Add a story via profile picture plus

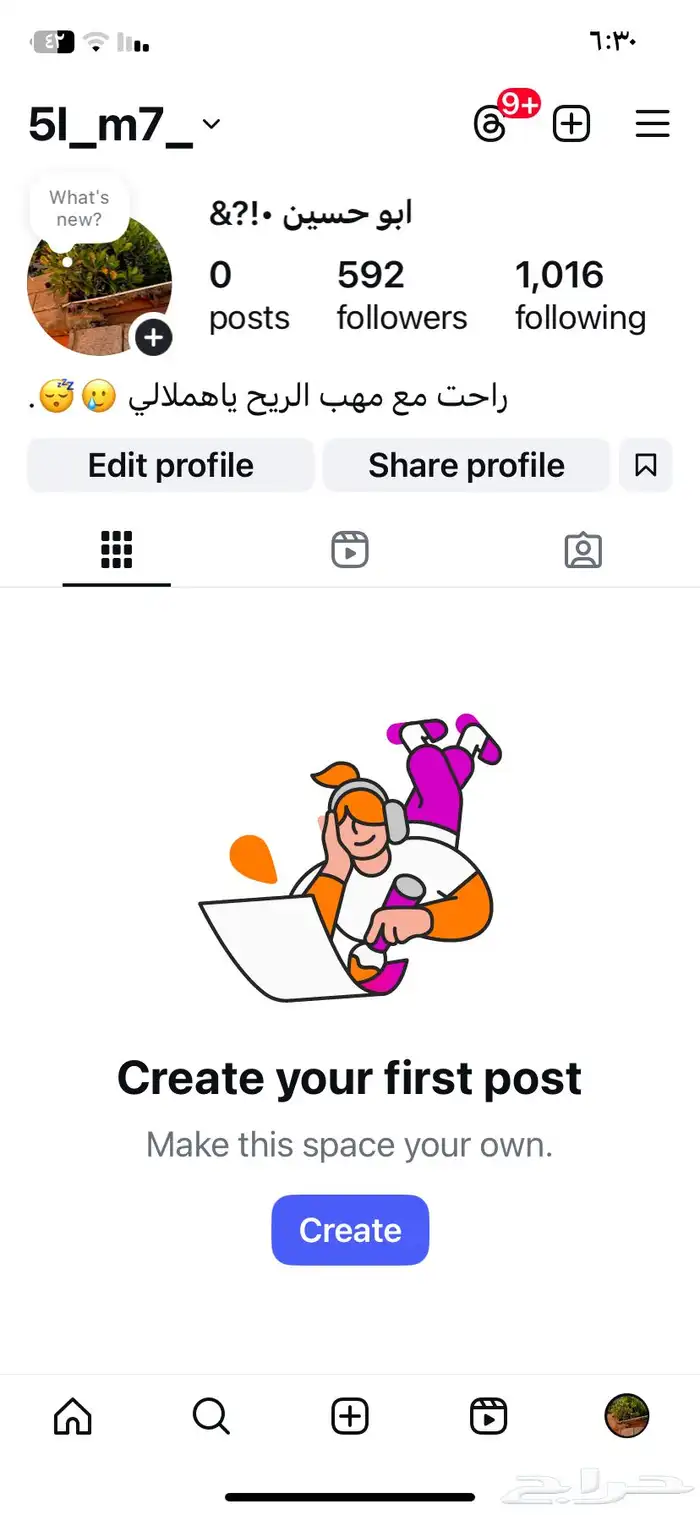click(153, 336)
